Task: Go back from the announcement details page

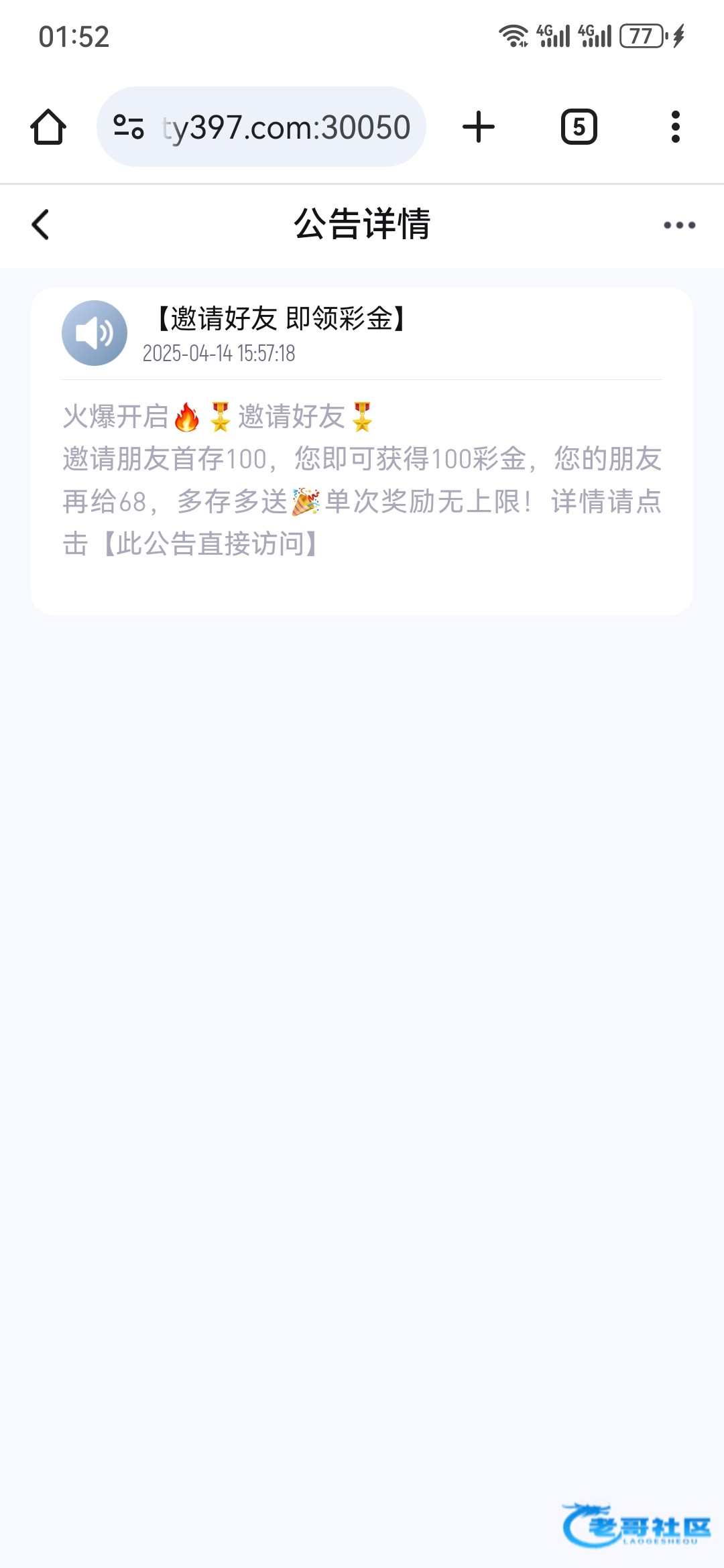Action: (x=41, y=224)
